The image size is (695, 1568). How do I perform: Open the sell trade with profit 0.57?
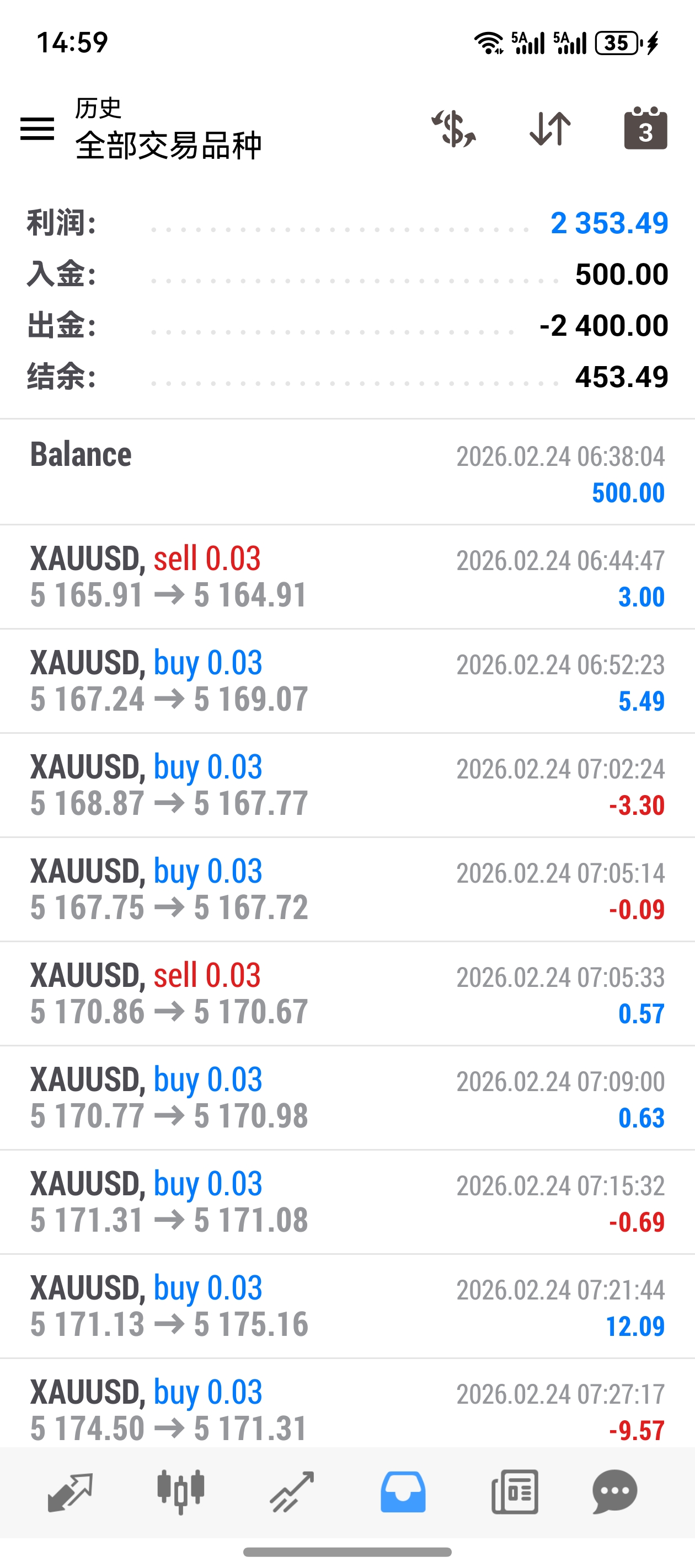coord(347,994)
